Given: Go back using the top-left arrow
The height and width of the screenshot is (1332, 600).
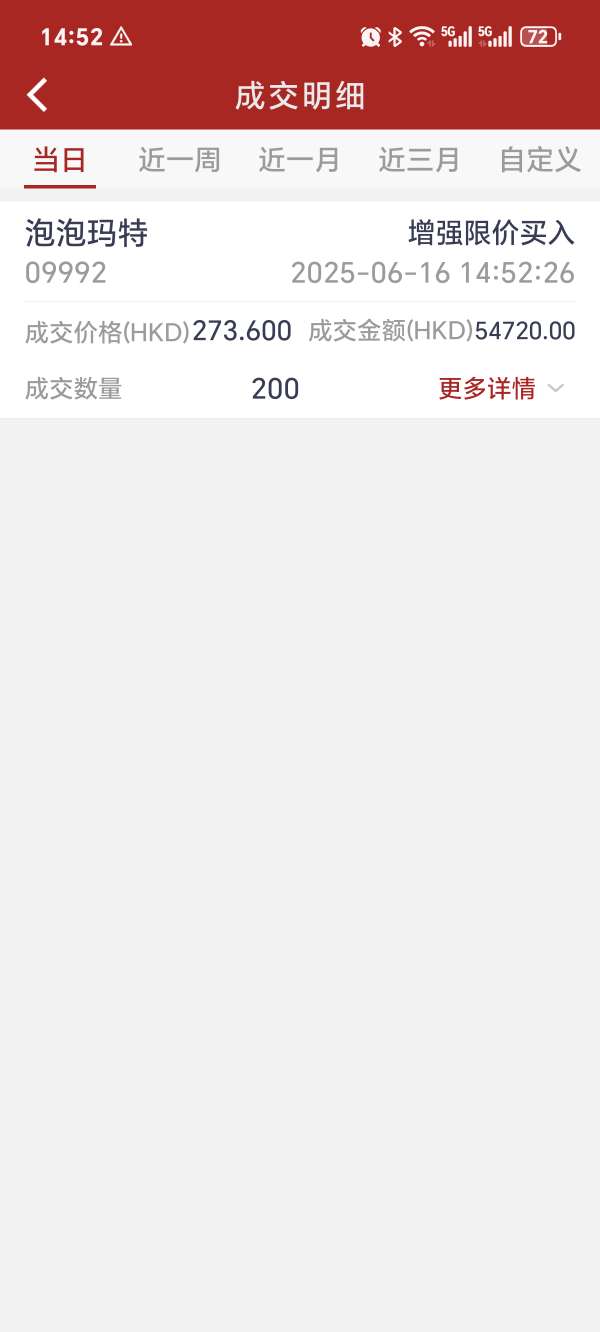Looking at the screenshot, I should (x=37, y=96).
